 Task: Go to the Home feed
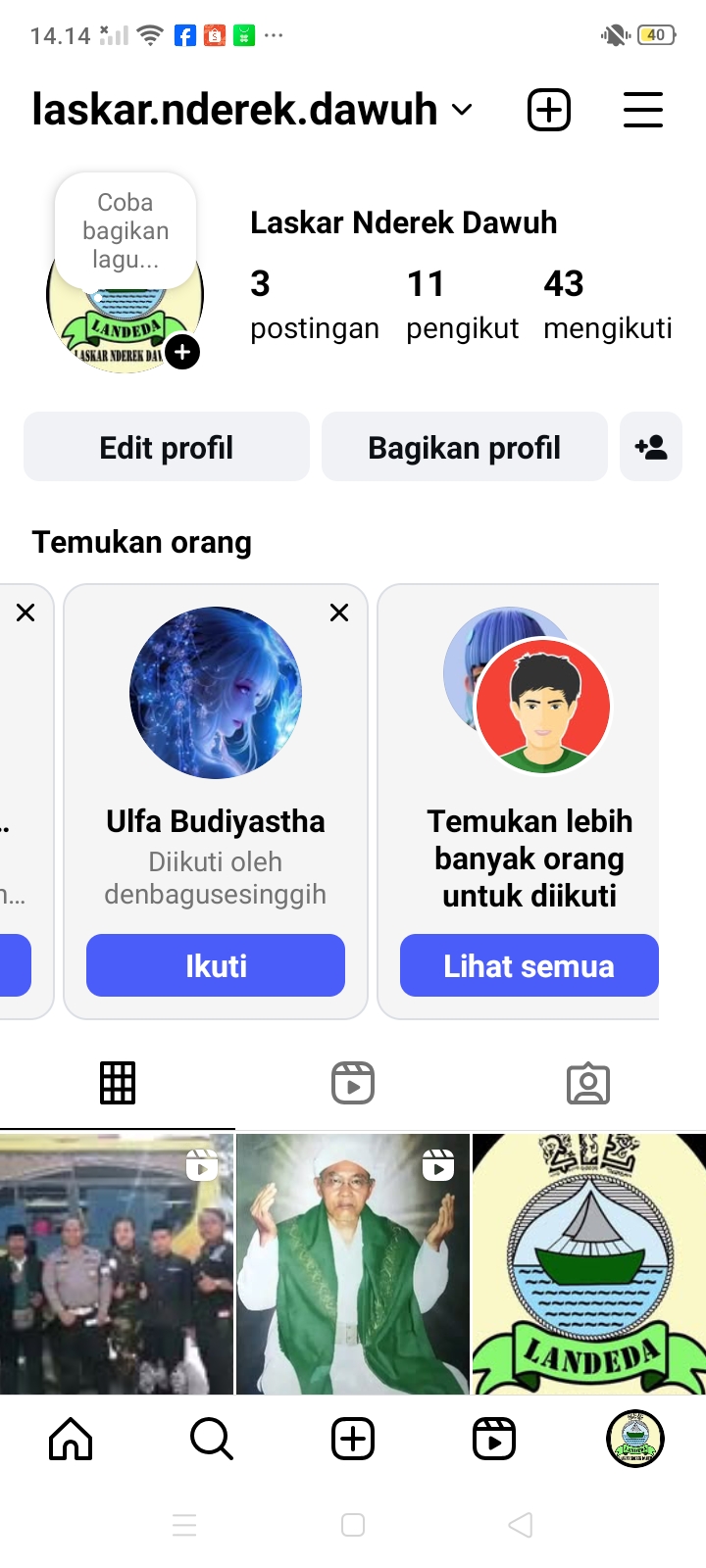[x=71, y=1439]
